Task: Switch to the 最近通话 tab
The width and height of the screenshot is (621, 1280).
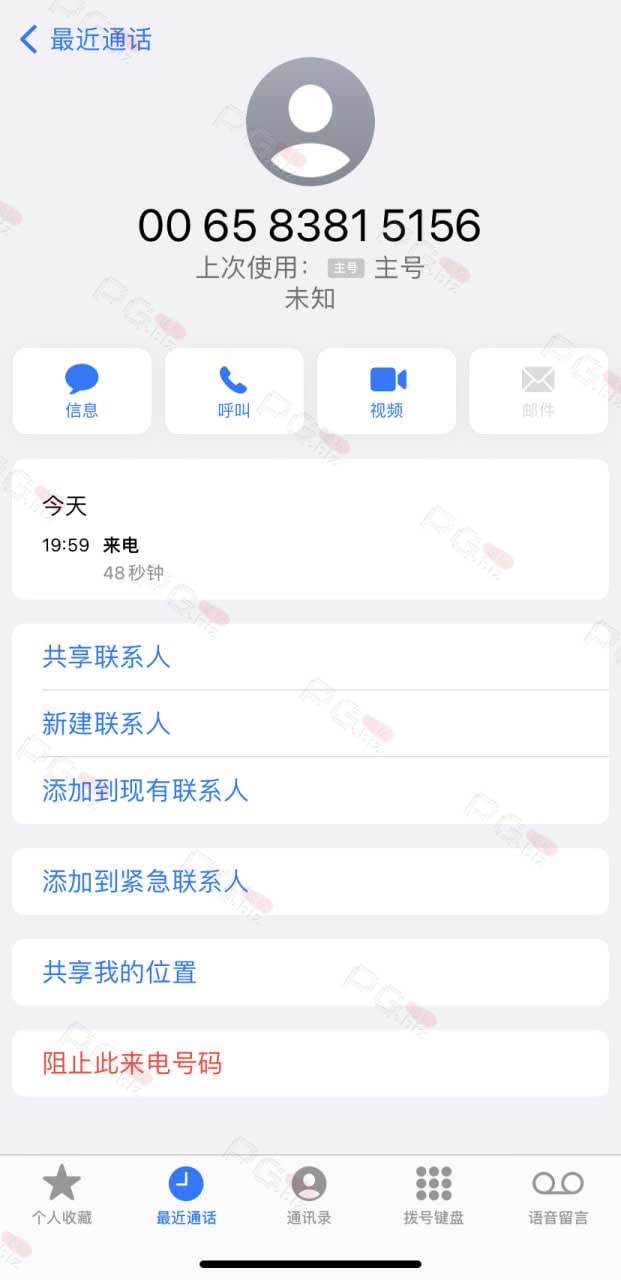Action: coord(186,1195)
